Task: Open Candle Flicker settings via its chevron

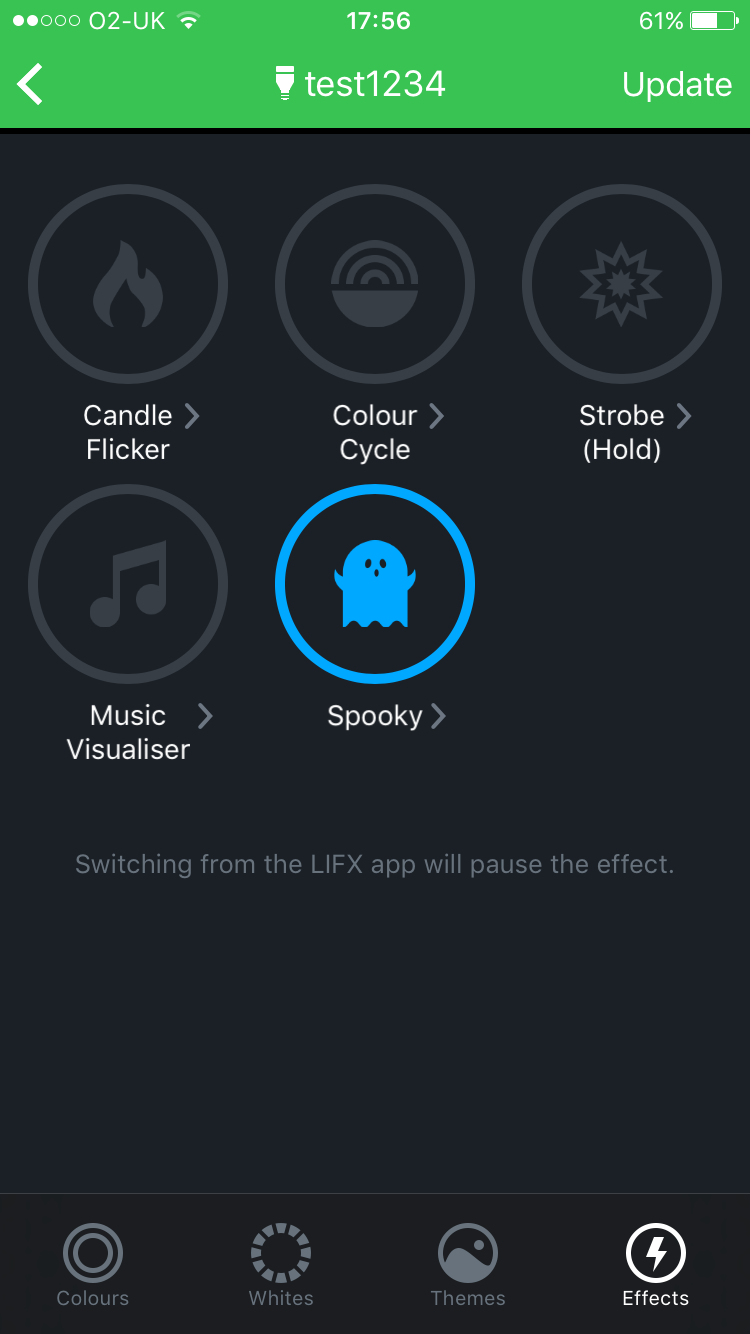Action: pos(192,416)
